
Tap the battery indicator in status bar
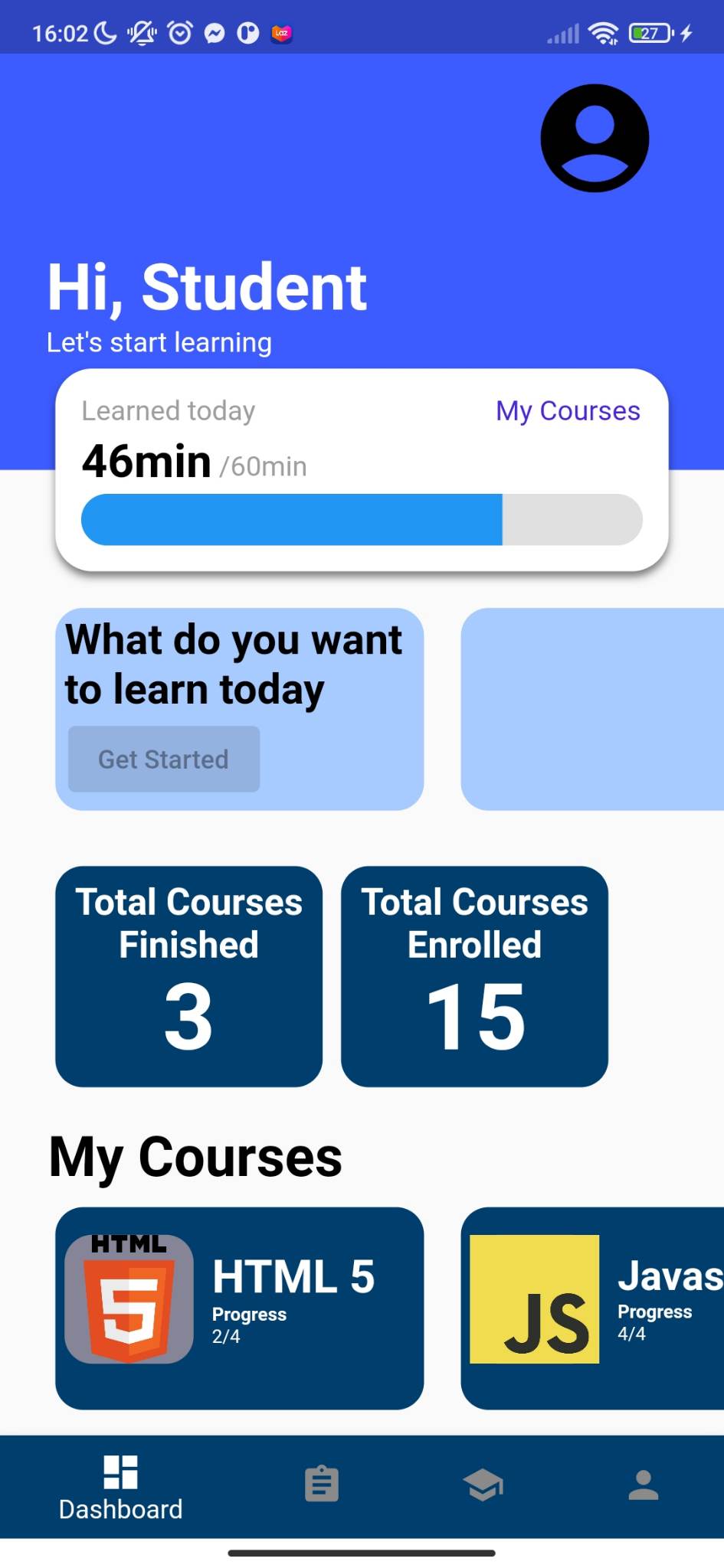[x=647, y=32]
